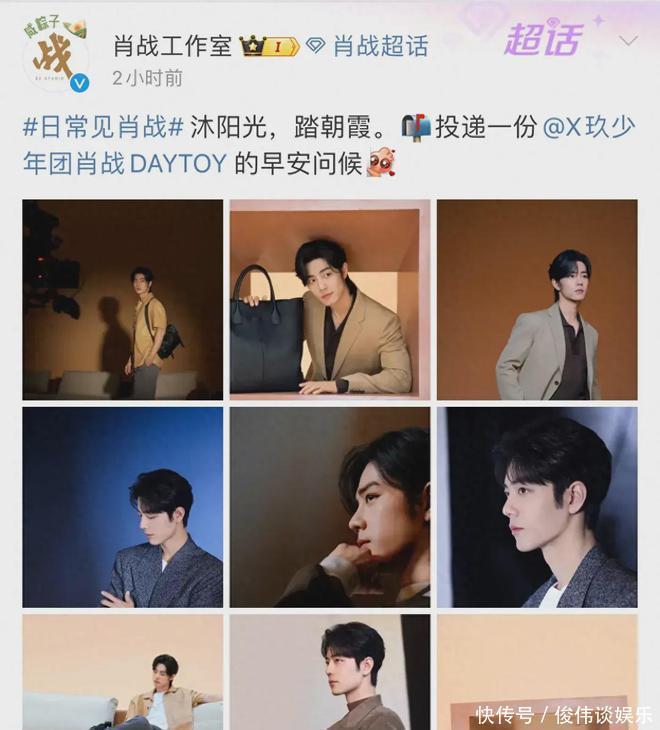
Task: Open the #日常见肖战# hashtag
Action: pos(103,129)
